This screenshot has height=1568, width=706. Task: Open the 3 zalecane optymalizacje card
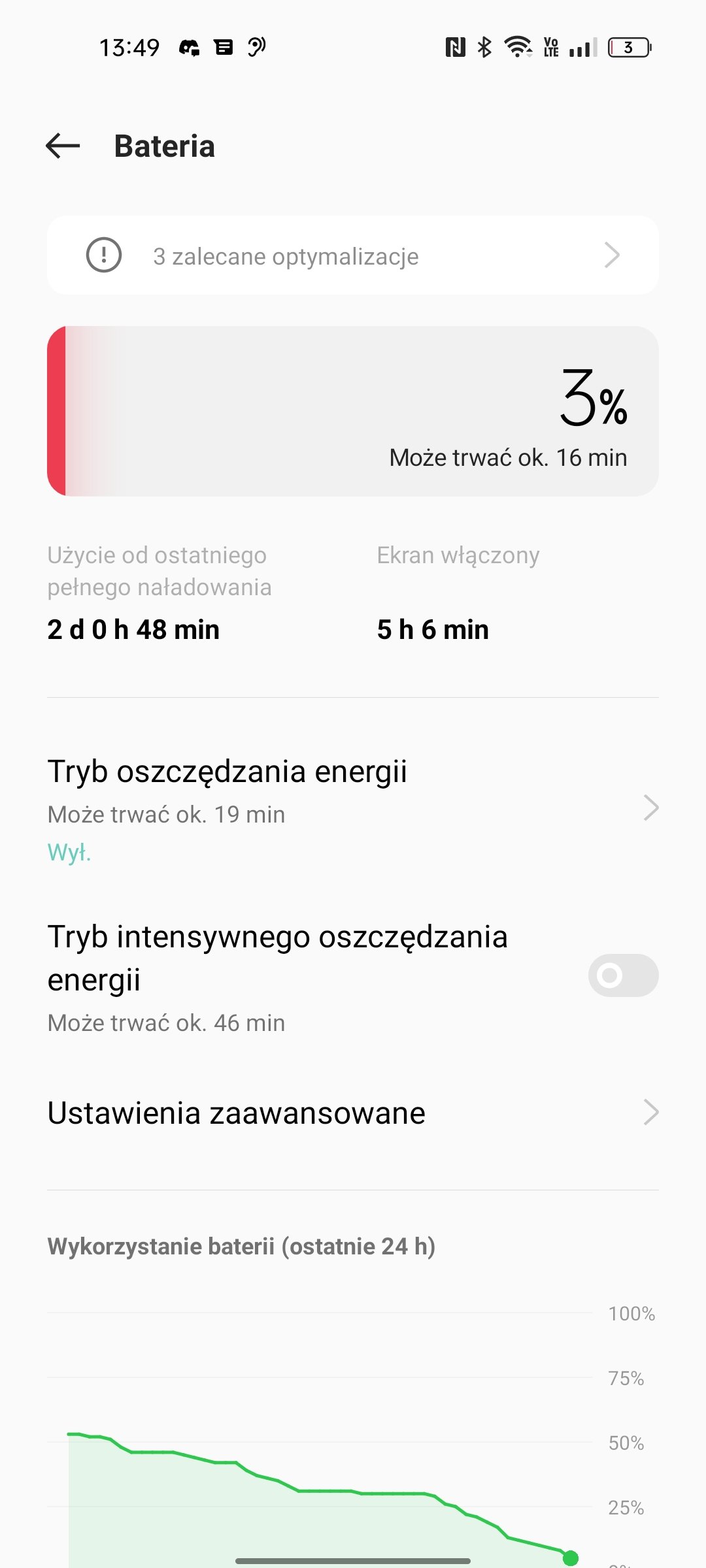[353, 255]
